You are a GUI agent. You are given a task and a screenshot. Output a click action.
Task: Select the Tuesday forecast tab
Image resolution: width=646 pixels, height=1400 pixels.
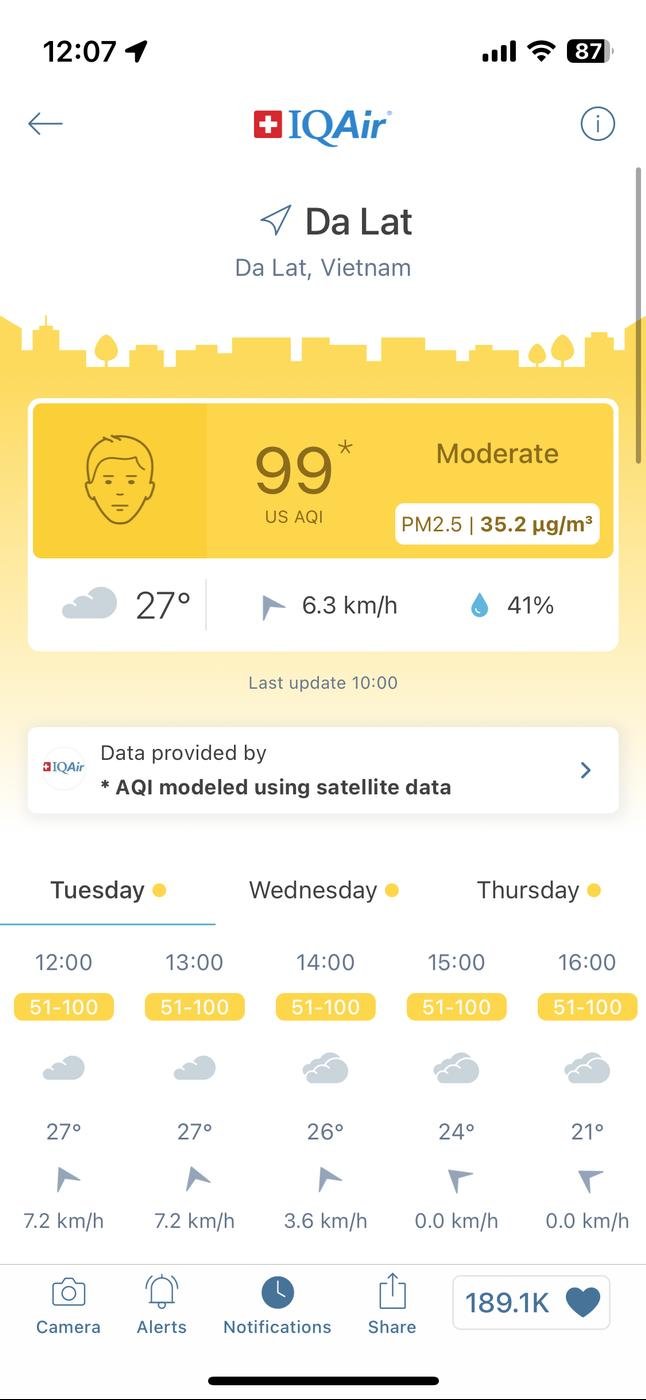[107, 890]
